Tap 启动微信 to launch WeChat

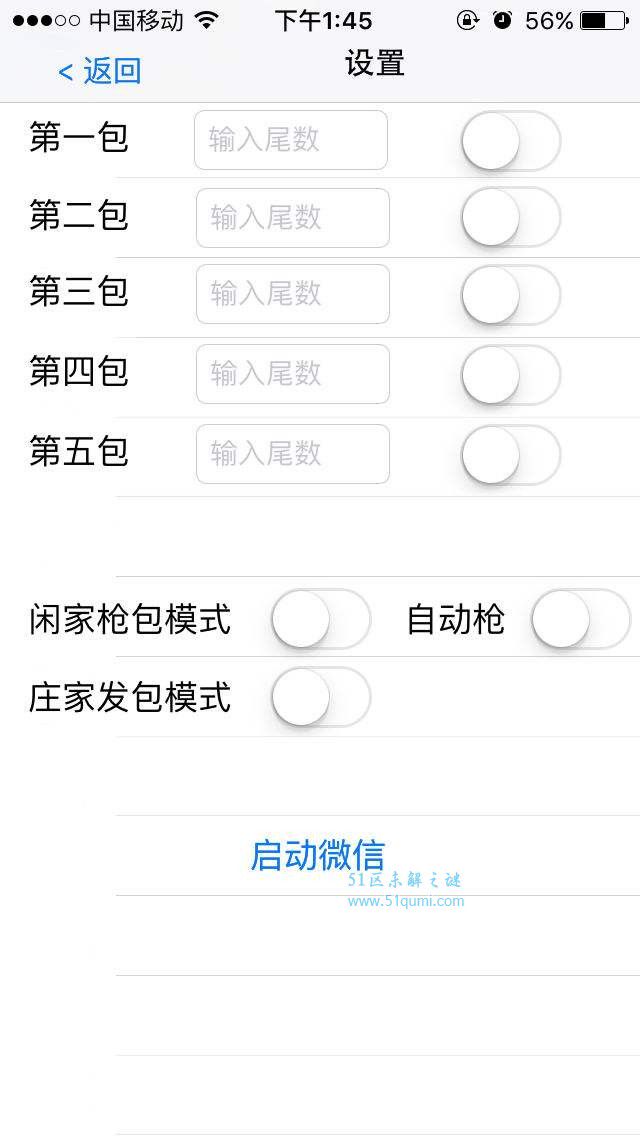317,855
